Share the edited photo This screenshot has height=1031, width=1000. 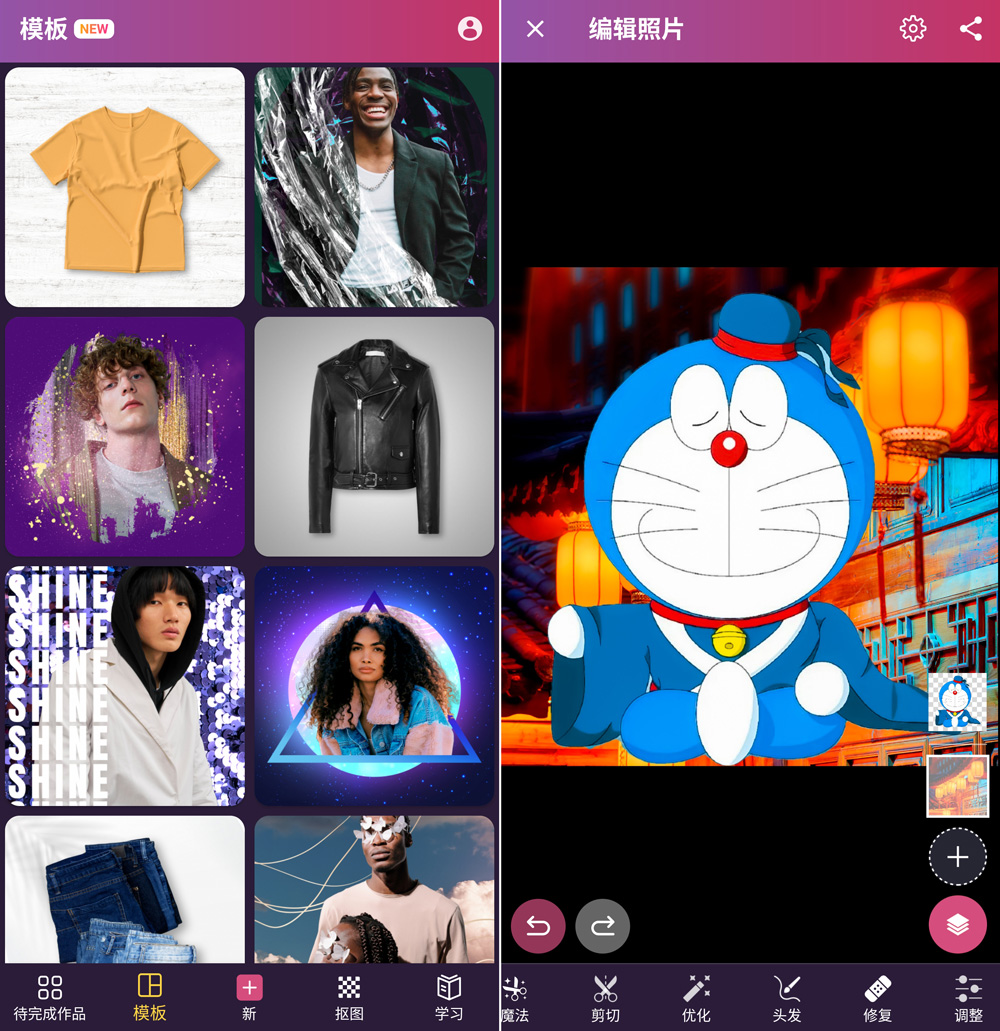(x=970, y=29)
